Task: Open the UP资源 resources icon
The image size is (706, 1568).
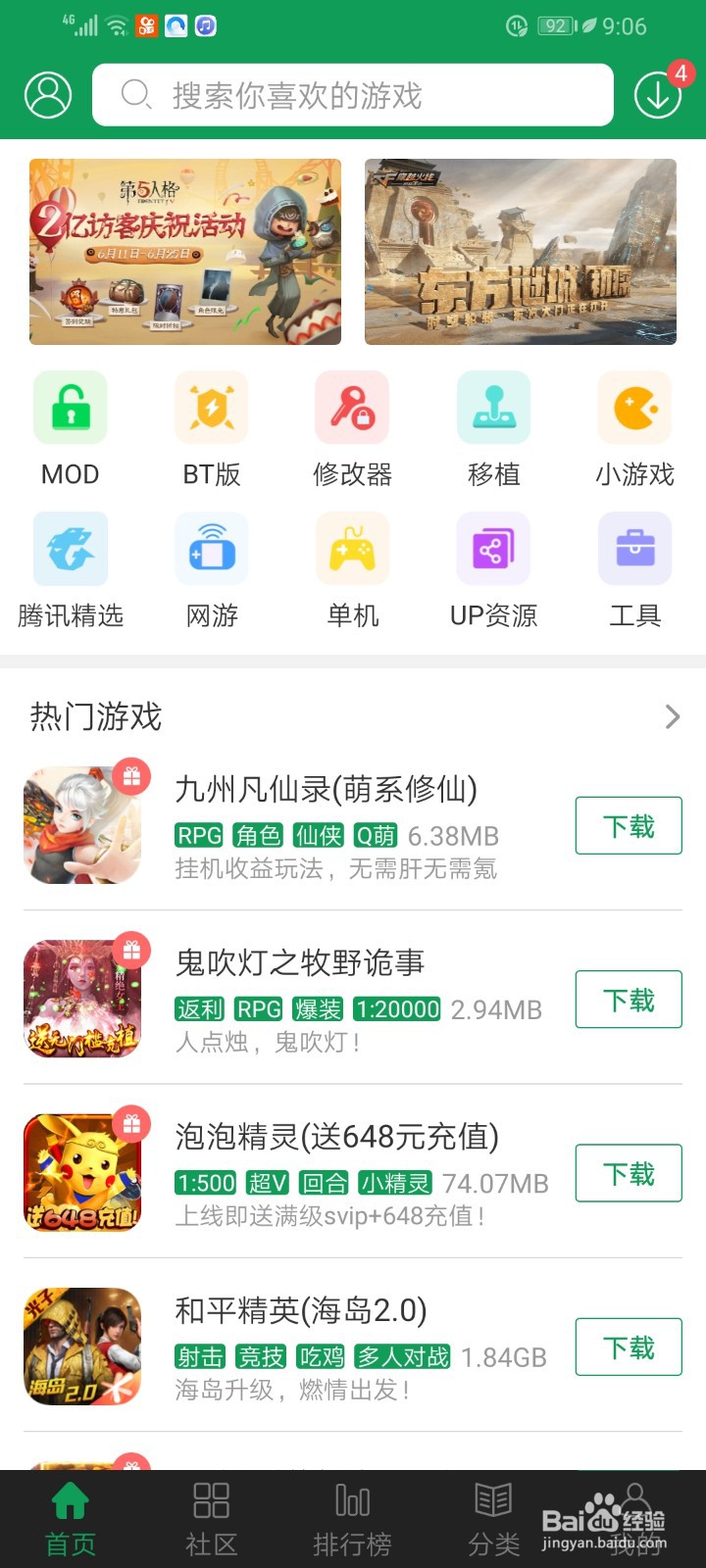Action: pyautogui.click(x=493, y=549)
